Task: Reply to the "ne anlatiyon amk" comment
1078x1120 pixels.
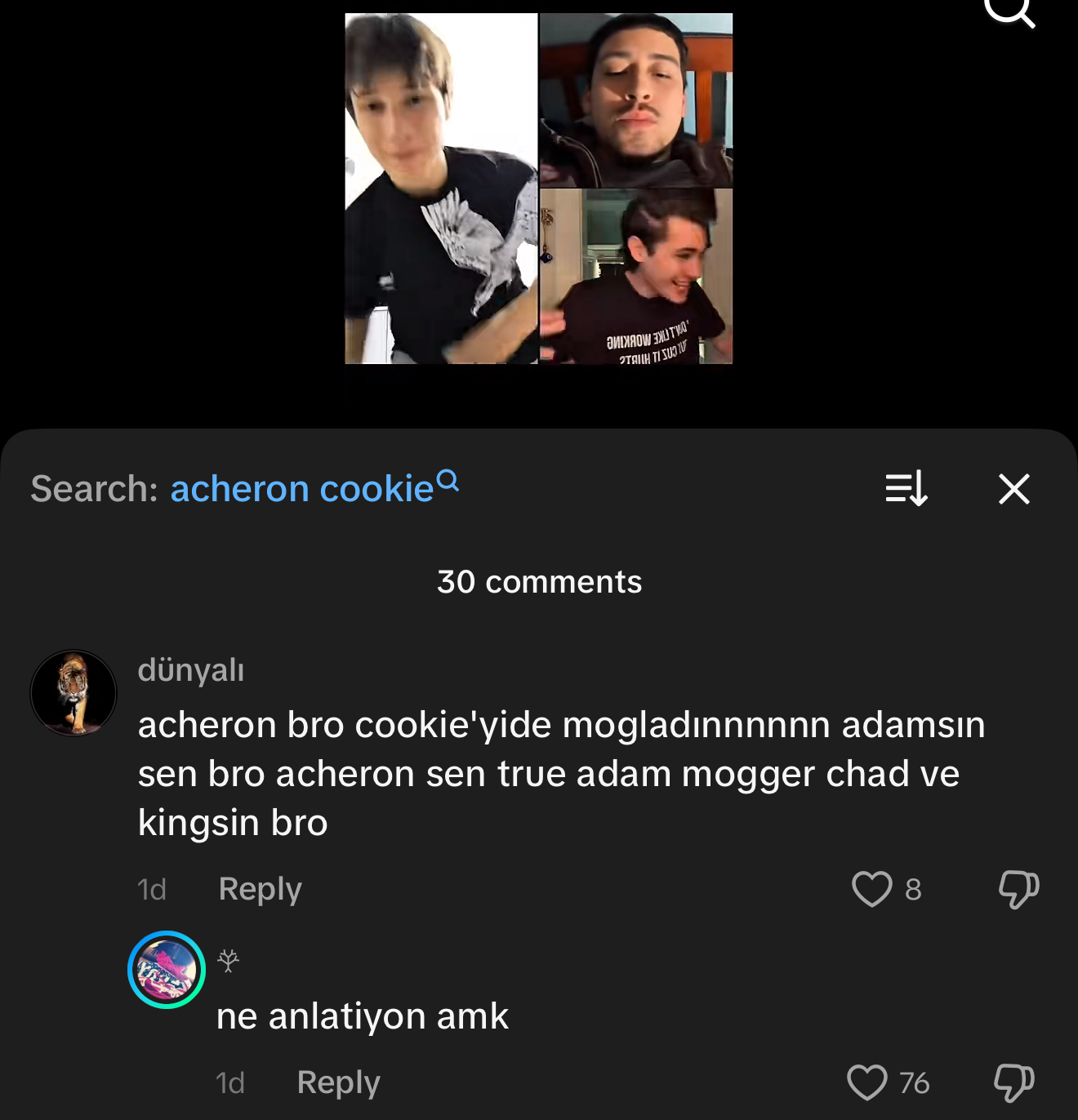Action: [x=338, y=1082]
